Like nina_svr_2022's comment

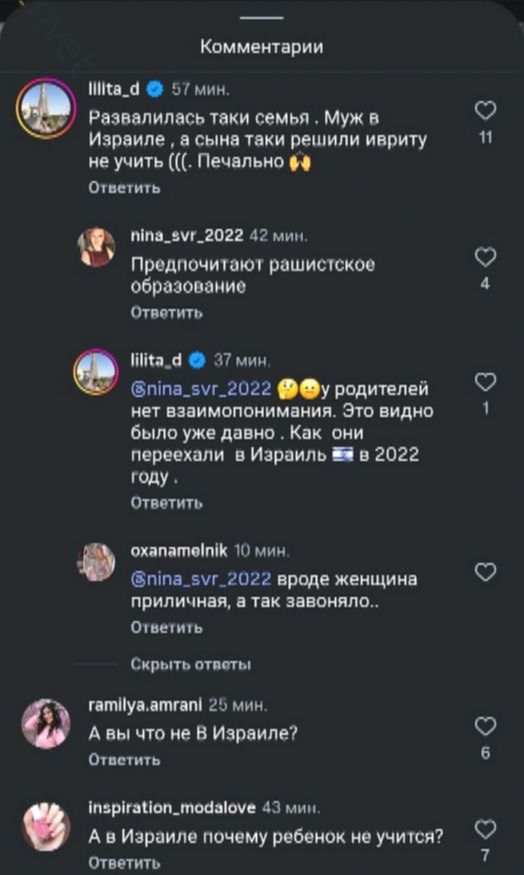(485, 257)
